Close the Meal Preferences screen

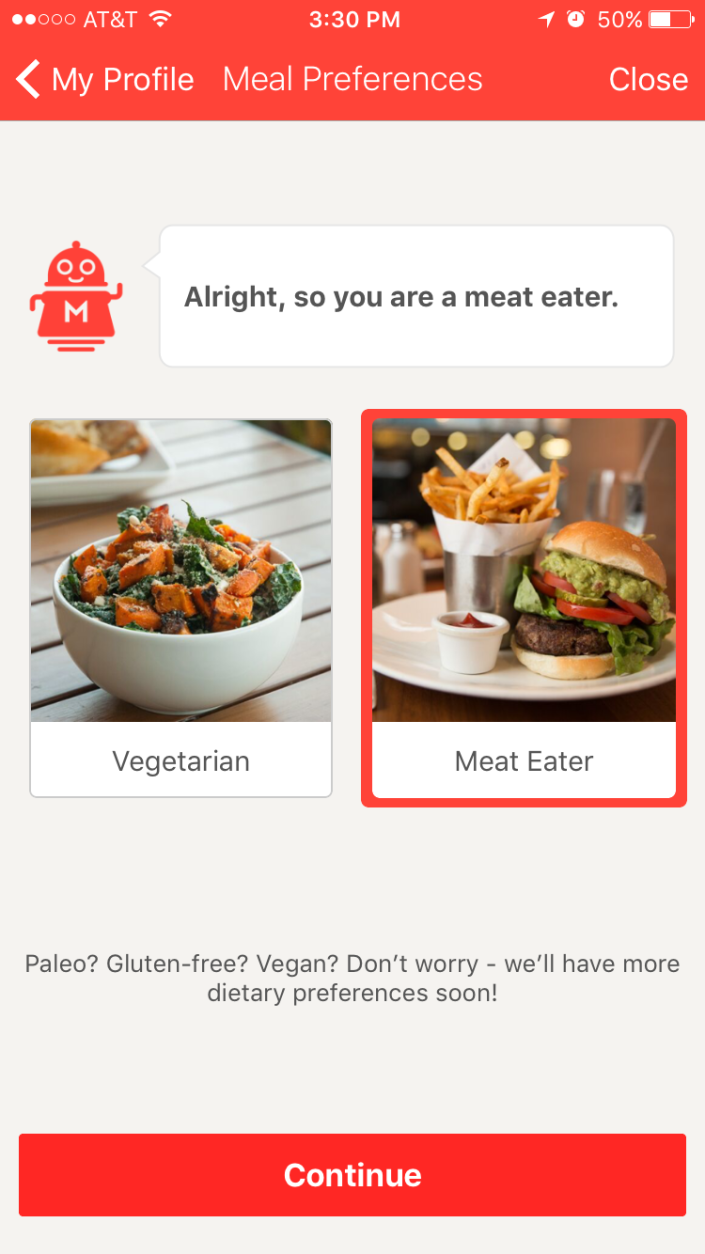click(x=648, y=79)
